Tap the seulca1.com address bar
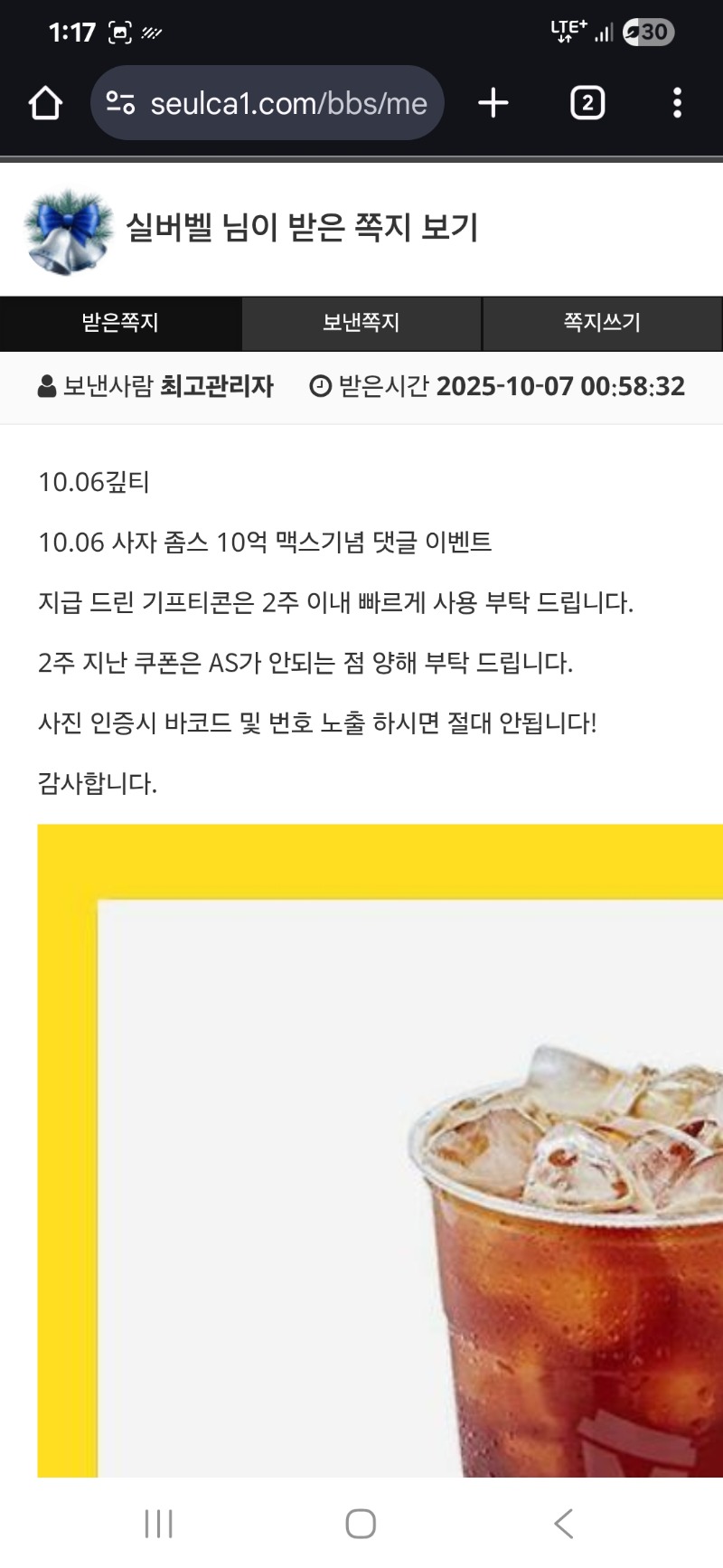This screenshot has height=1568, width=723. pyautogui.click(x=289, y=103)
